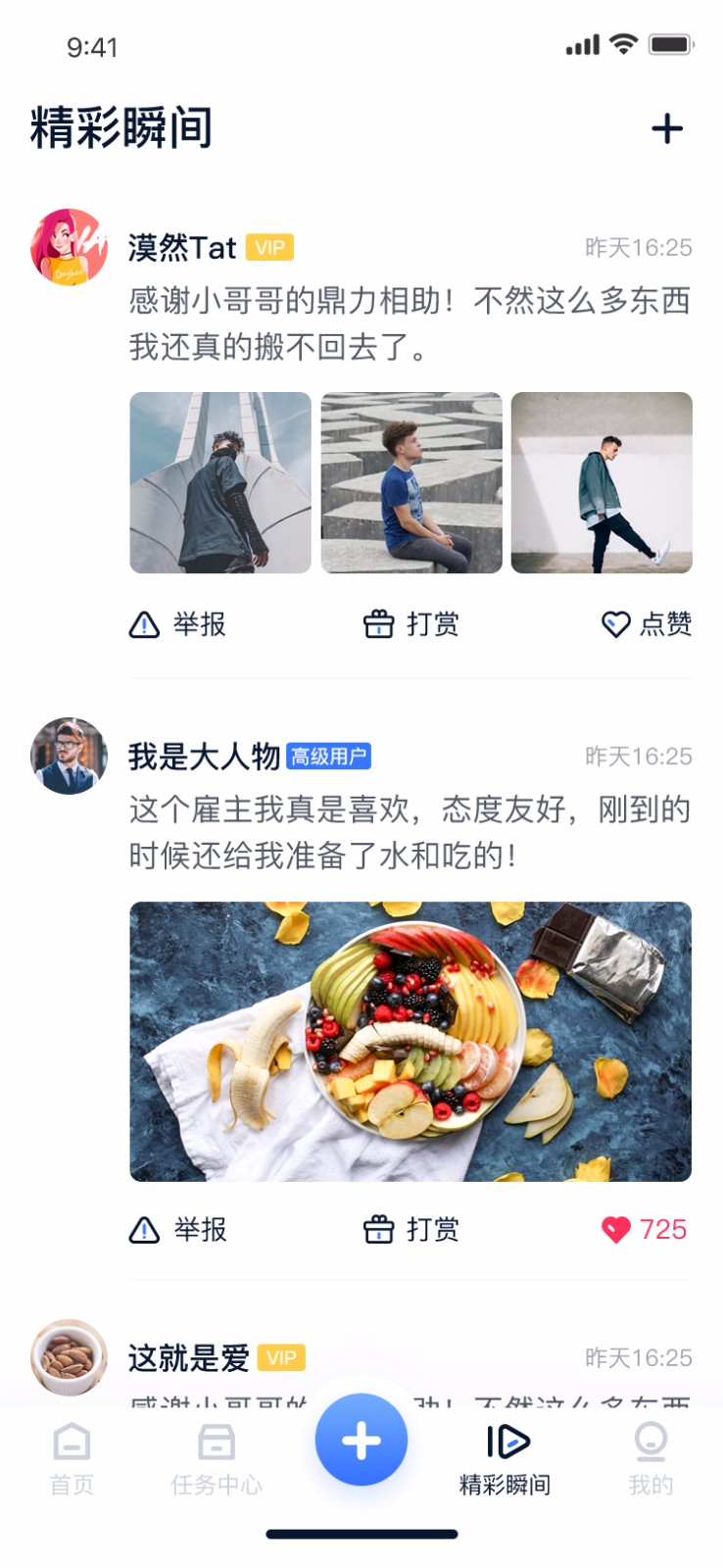Click the report icon under 漠然Tat's post
Viewport: 723px width, 1568px height.
(143, 624)
